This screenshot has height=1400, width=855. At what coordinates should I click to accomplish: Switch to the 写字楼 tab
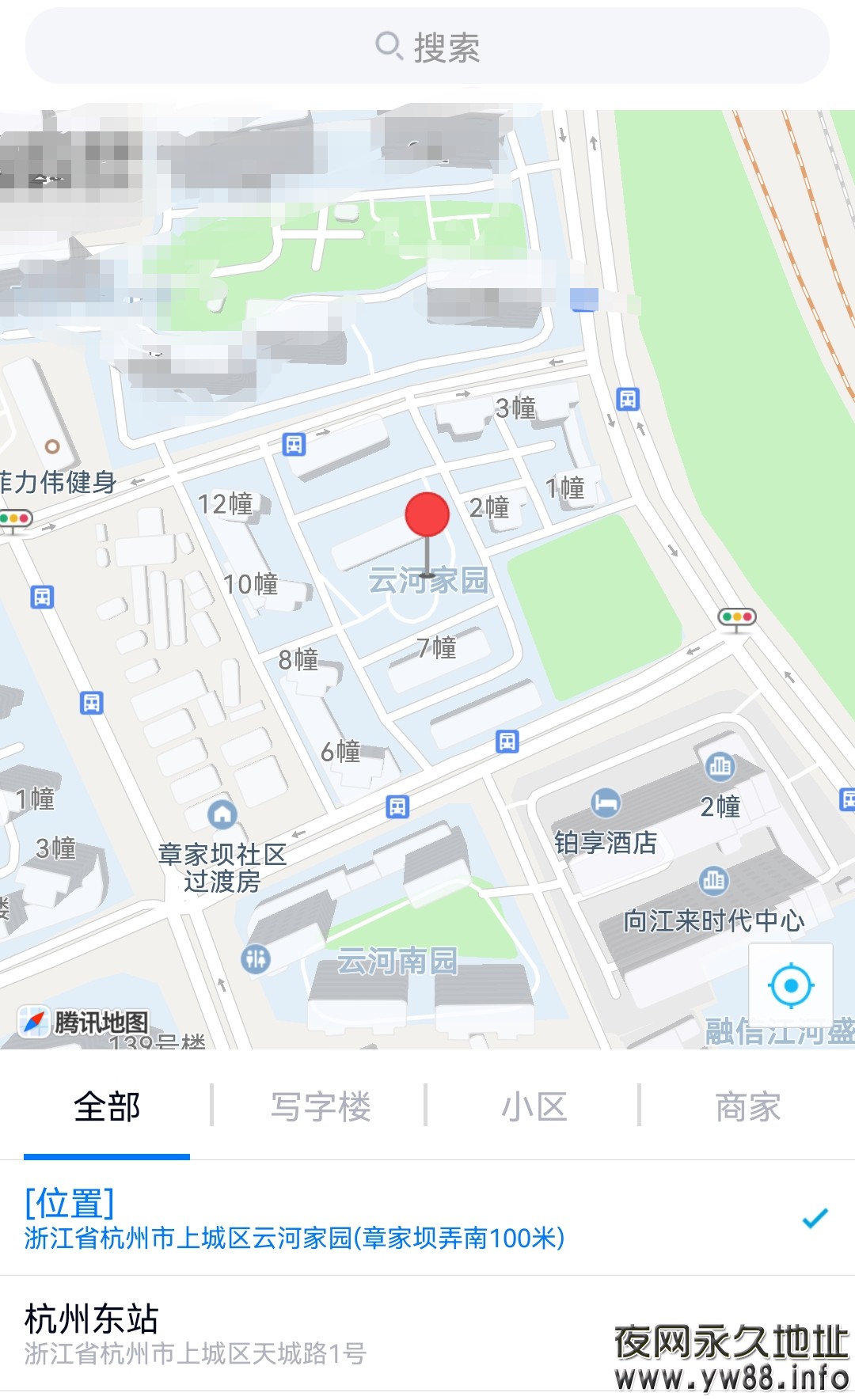click(320, 1106)
